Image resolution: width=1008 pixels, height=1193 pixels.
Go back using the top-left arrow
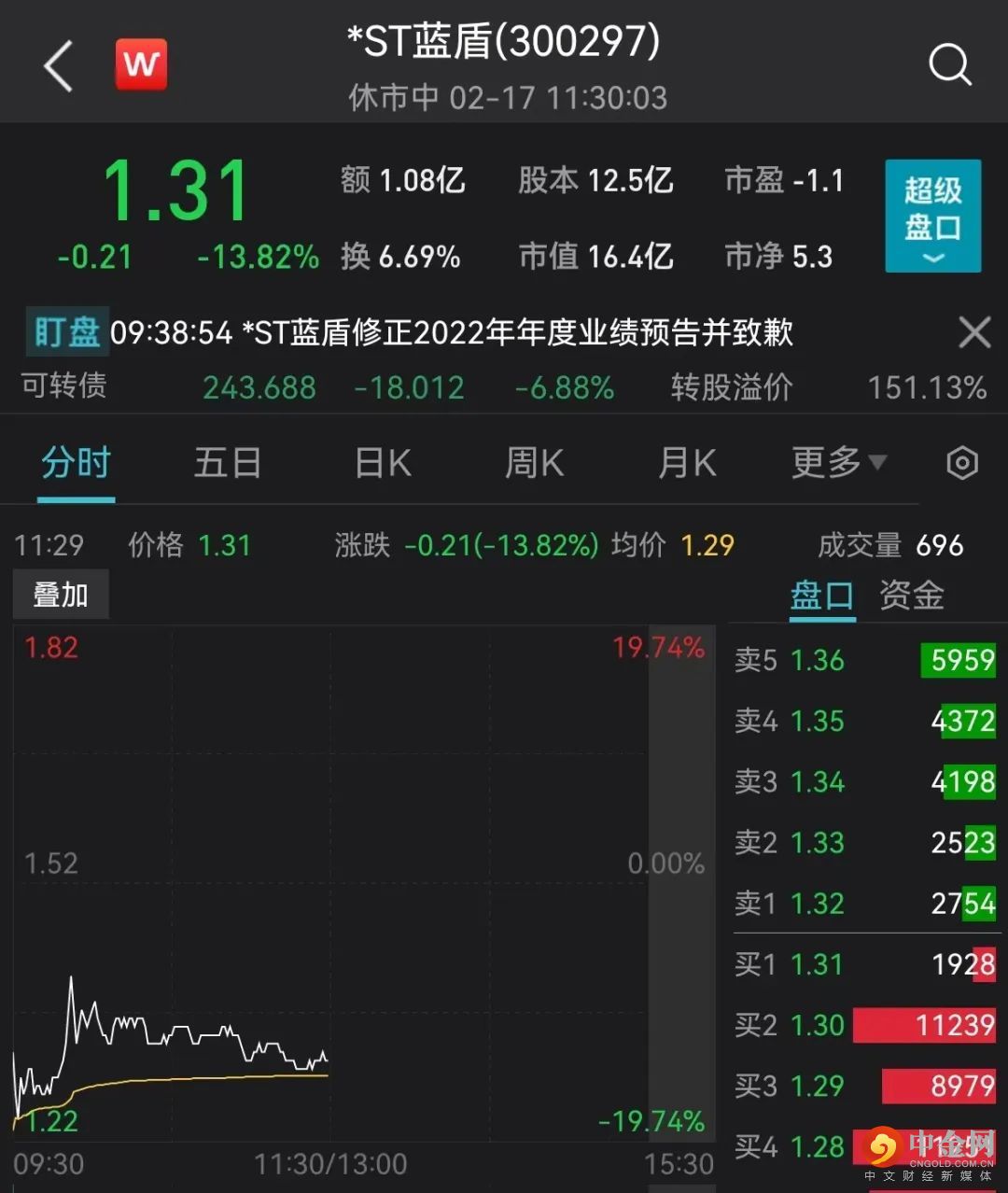click(x=58, y=65)
